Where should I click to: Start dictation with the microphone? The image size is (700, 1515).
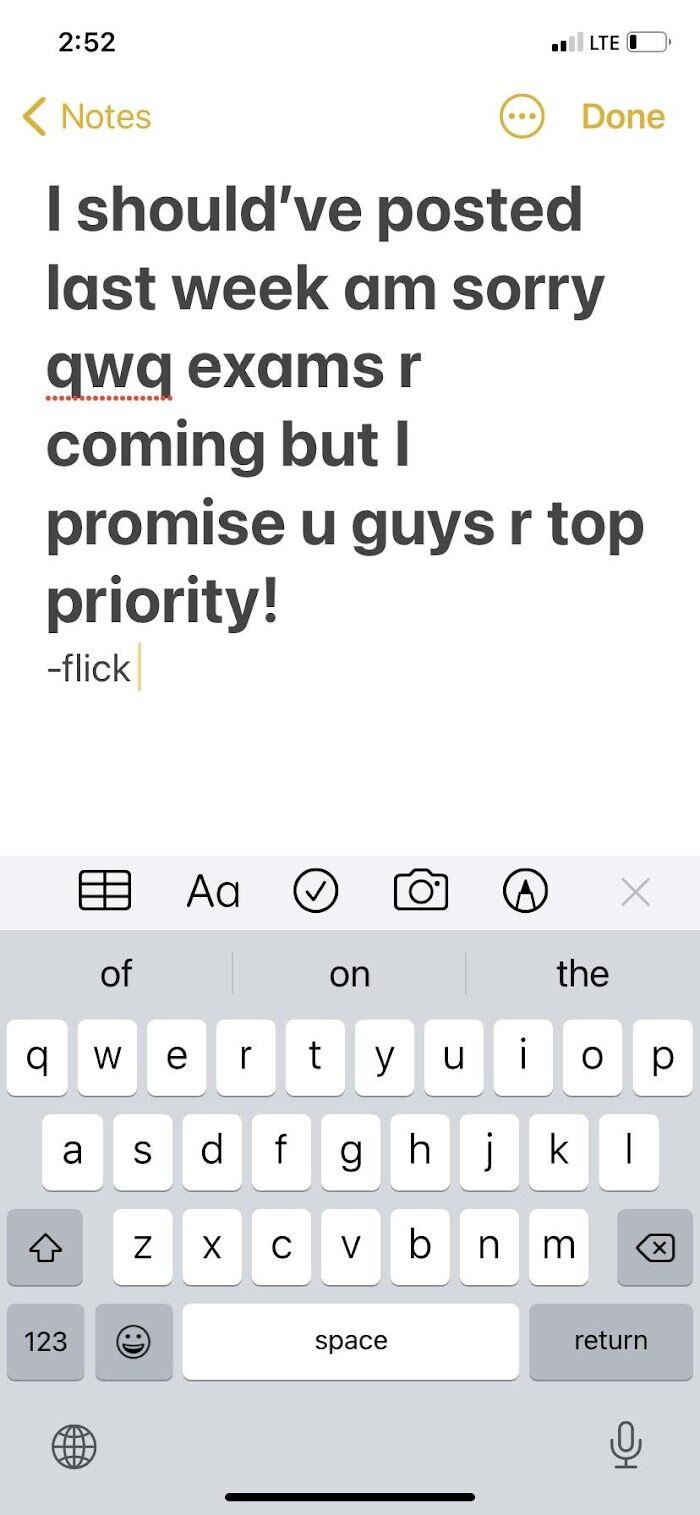click(x=625, y=1444)
